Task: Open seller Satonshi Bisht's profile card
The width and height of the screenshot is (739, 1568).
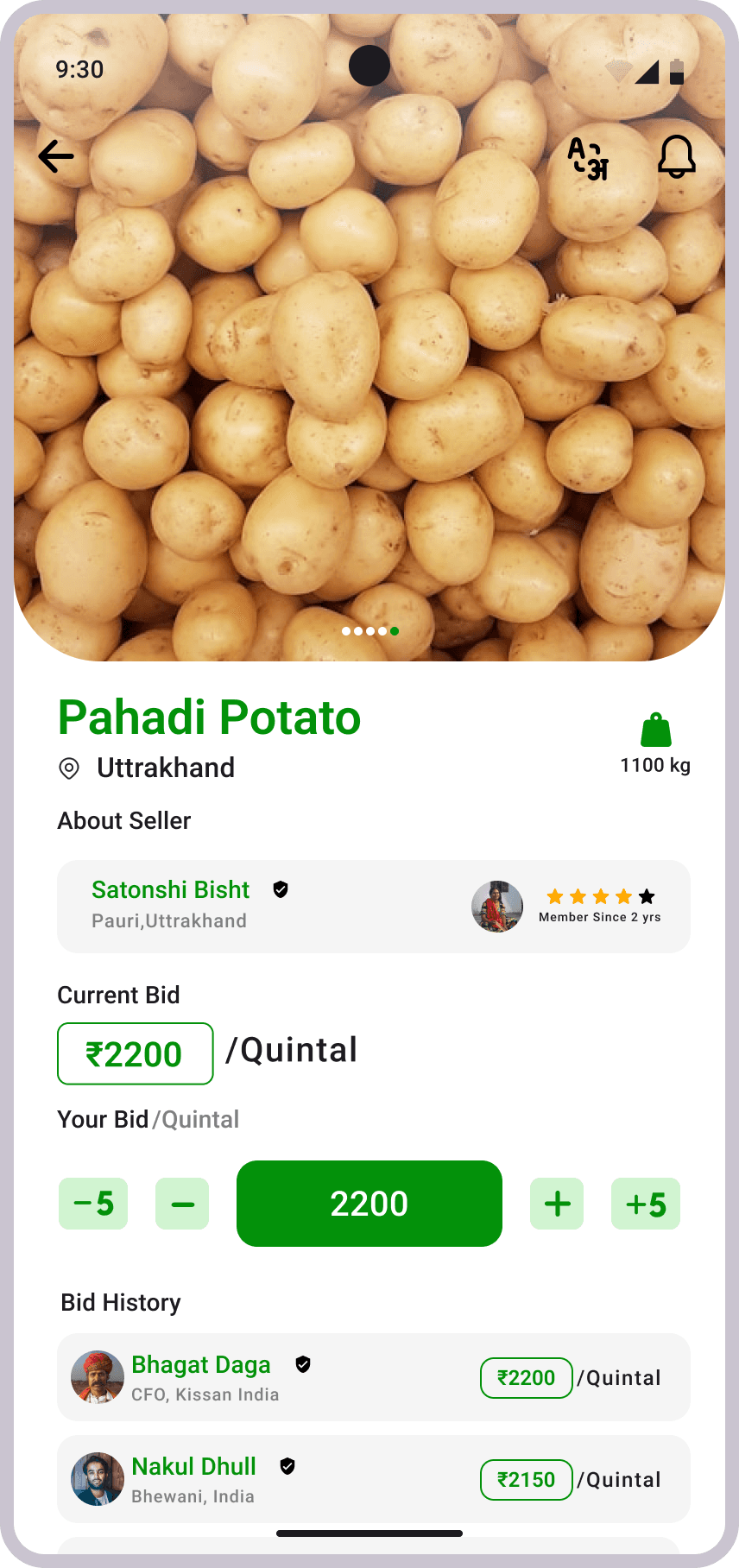Action: point(373,907)
